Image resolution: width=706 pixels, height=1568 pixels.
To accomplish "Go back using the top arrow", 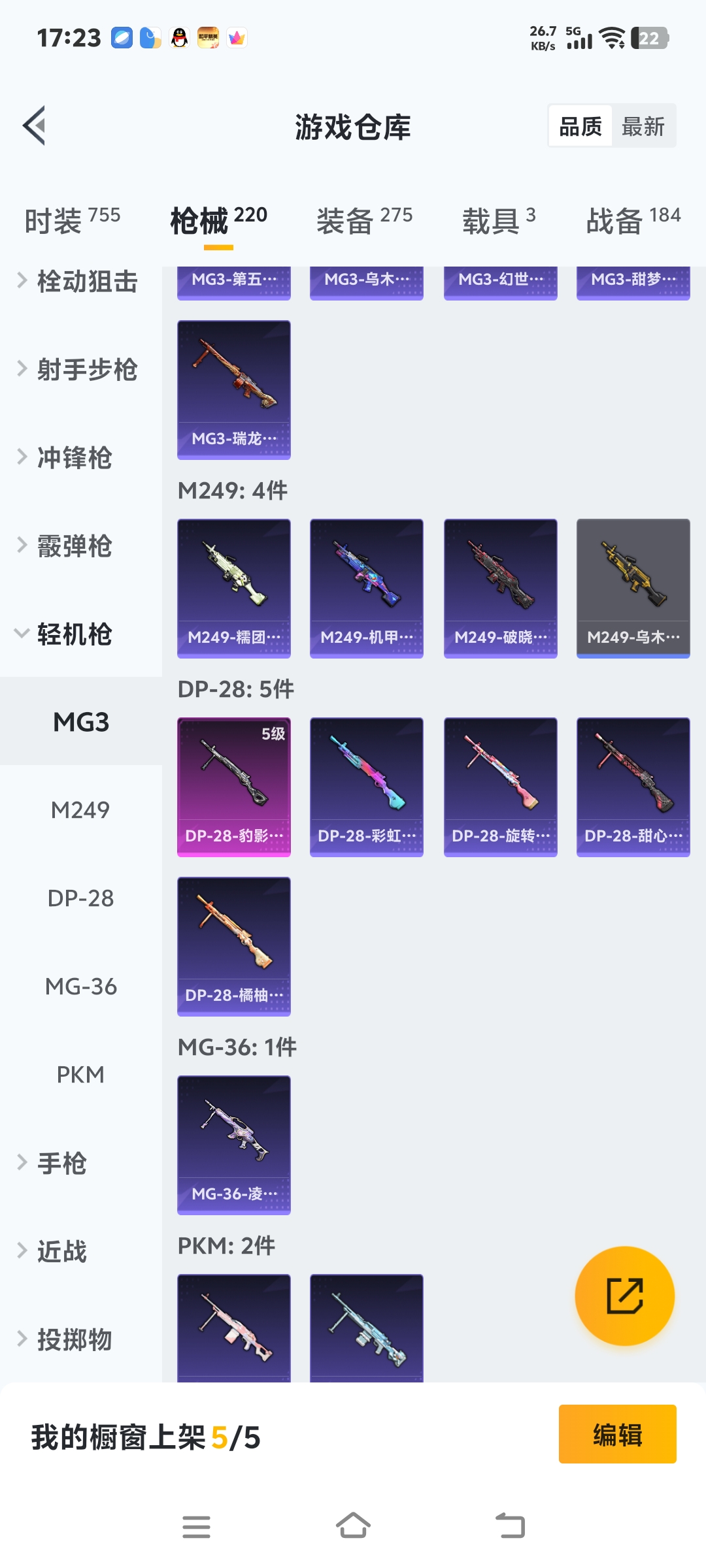I will point(35,125).
